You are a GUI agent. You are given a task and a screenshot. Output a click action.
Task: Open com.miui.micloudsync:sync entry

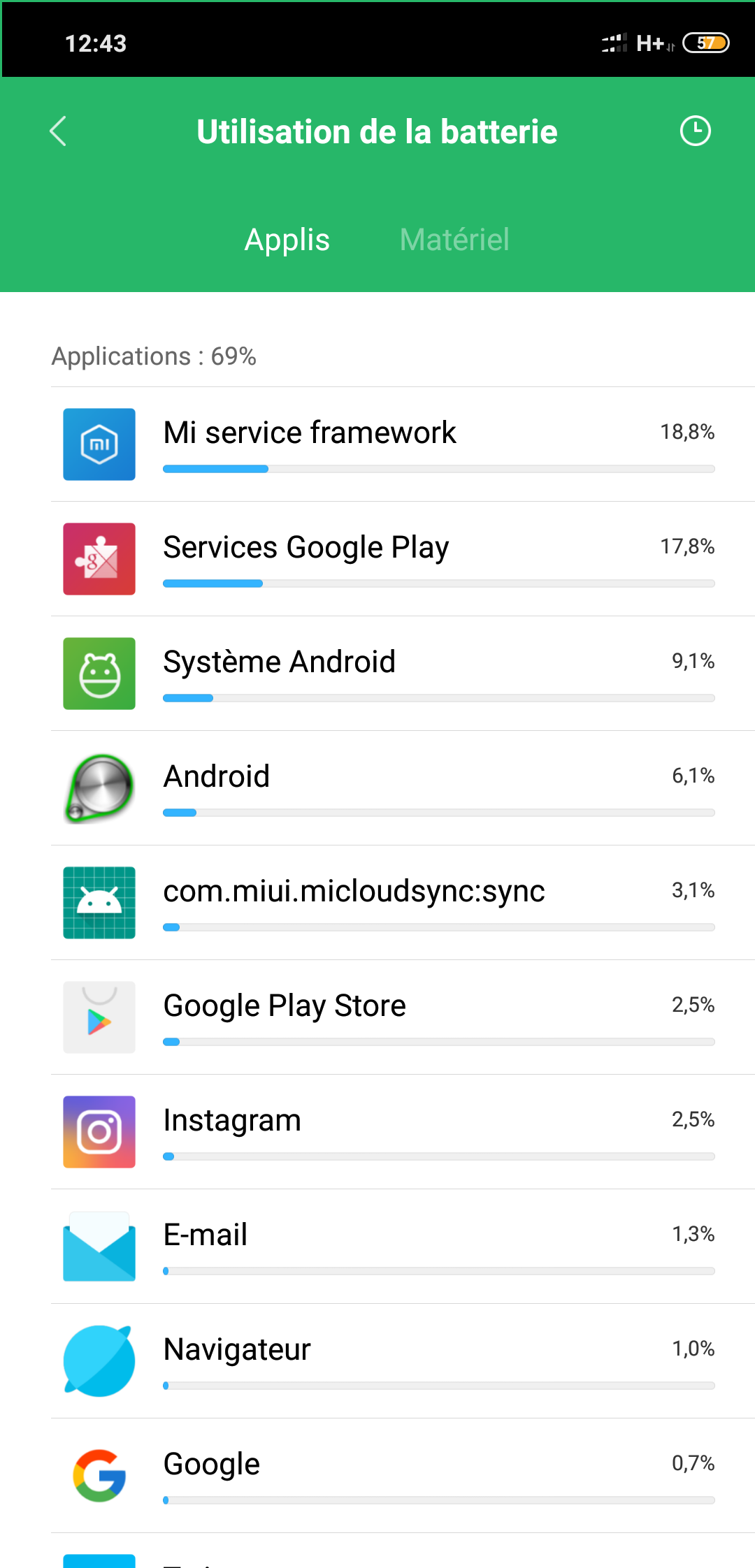(x=403, y=903)
